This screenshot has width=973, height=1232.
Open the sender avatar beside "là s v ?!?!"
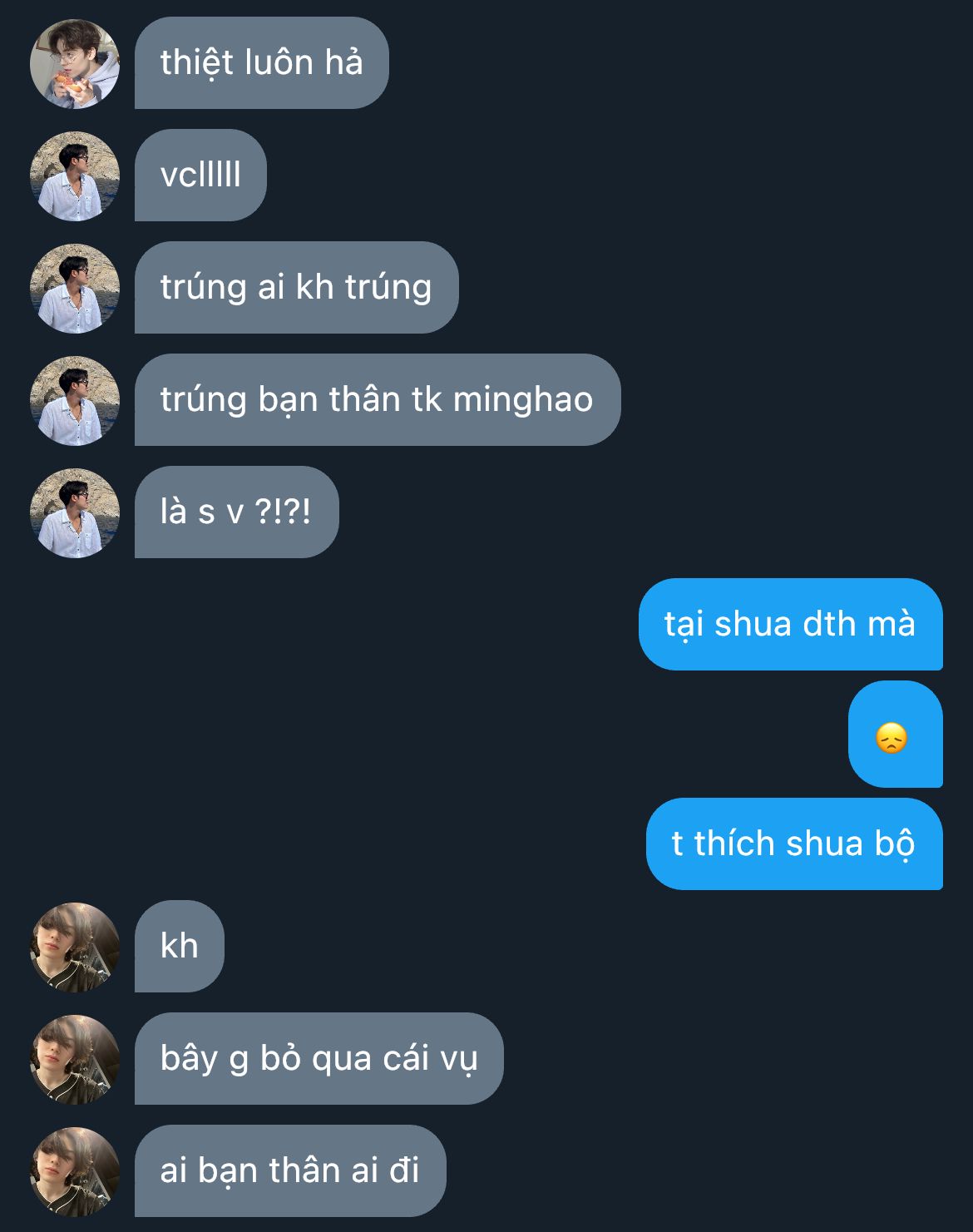click(x=75, y=513)
